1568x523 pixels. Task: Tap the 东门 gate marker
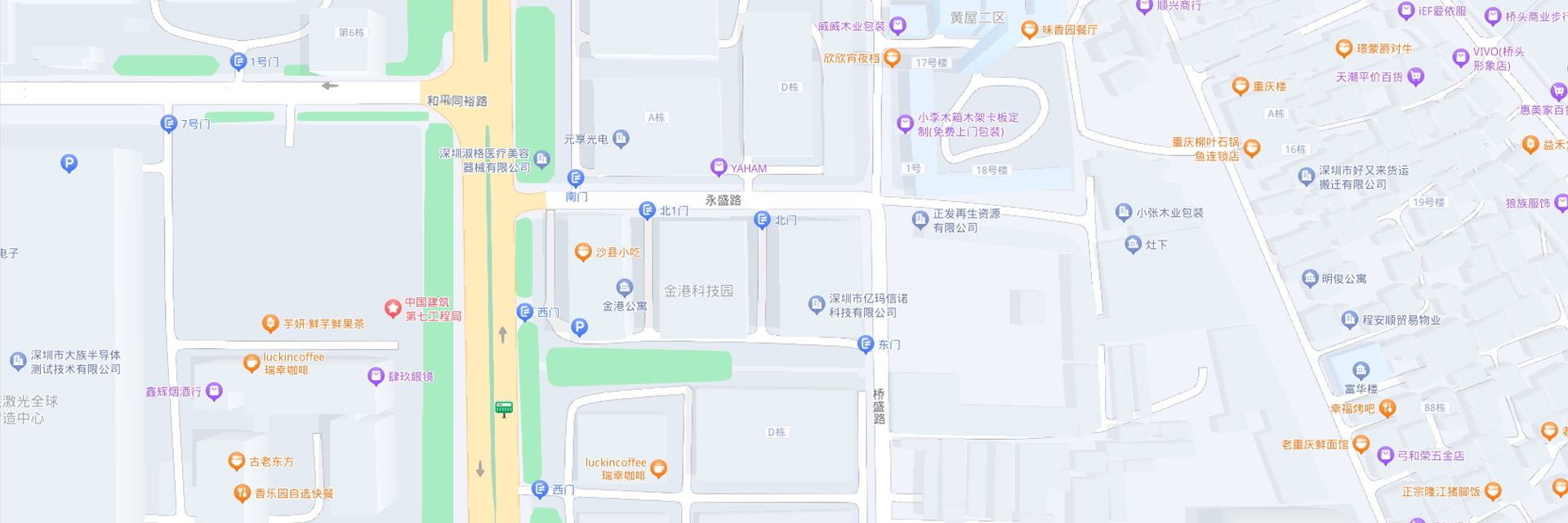tap(866, 344)
